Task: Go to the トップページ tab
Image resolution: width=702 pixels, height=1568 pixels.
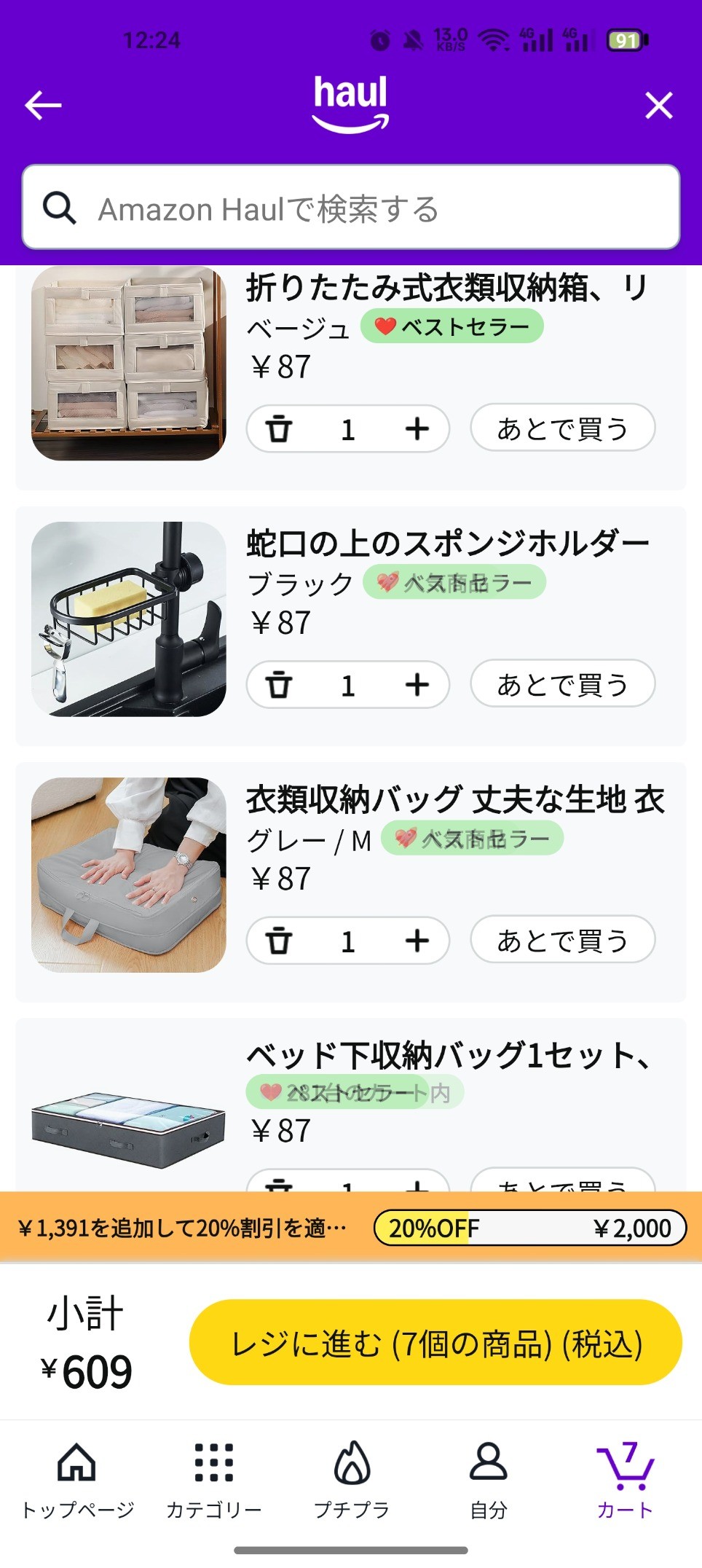Action: pyautogui.click(x=77, y=1479)
